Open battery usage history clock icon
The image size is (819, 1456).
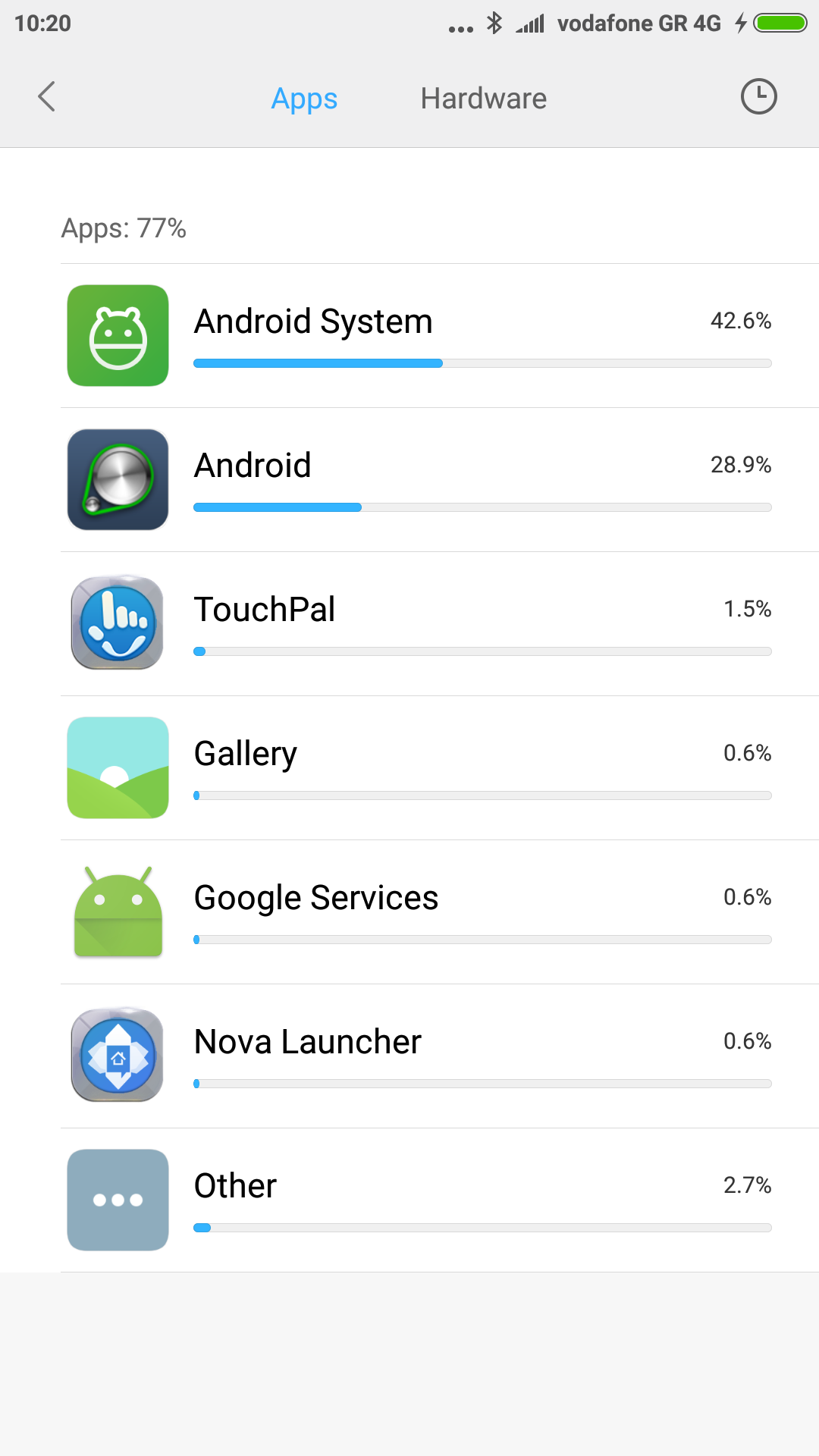(x=758, y=97)
